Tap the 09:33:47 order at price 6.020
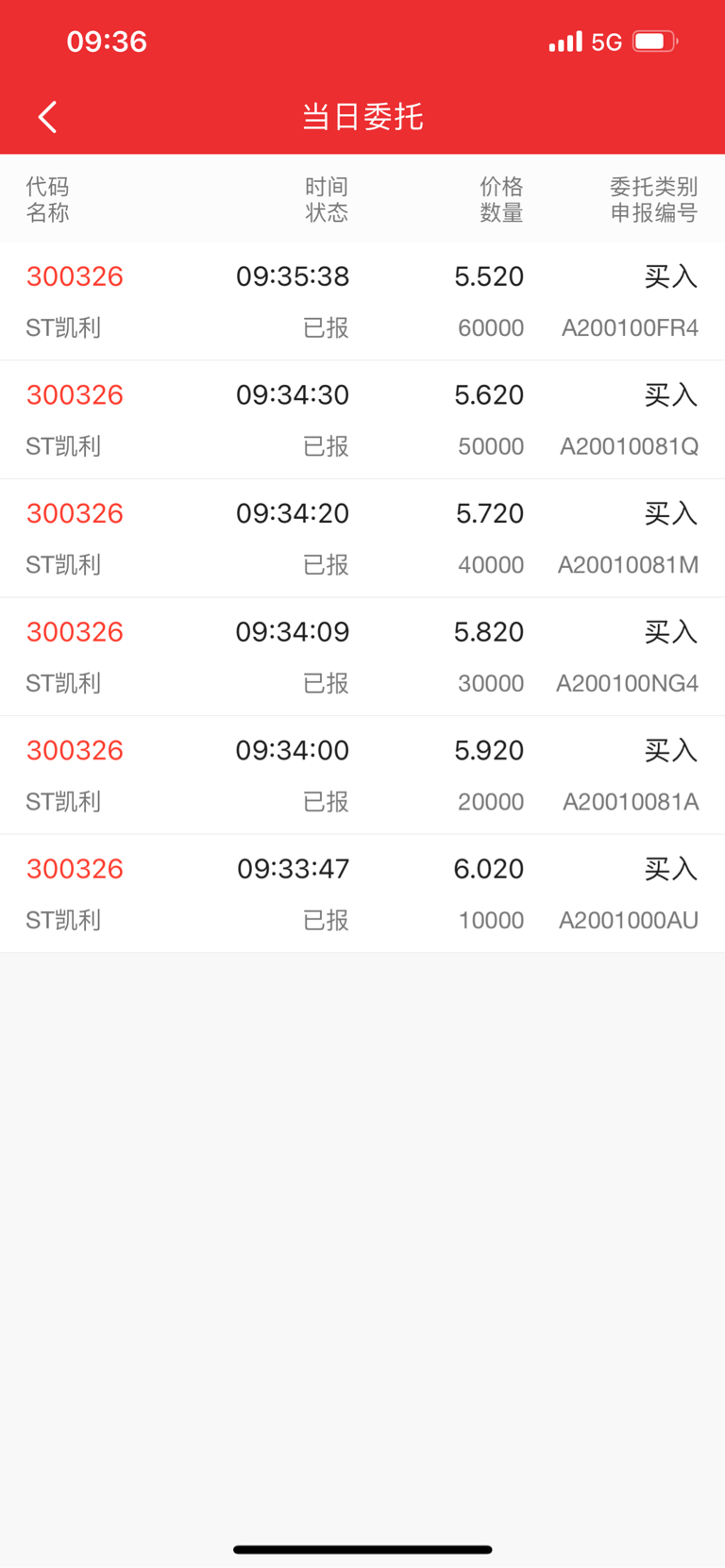The image size is (725, 1568). pos(362,893)
